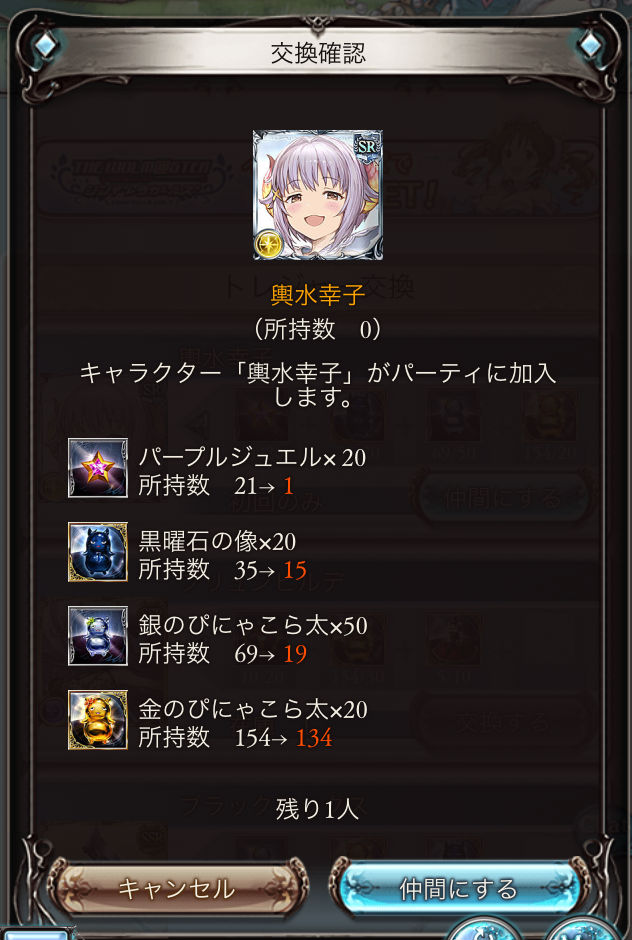Tap the キャンセル button
Image resolution: width=632 pixels, height=940 pixels.
(x=176, y=888)
